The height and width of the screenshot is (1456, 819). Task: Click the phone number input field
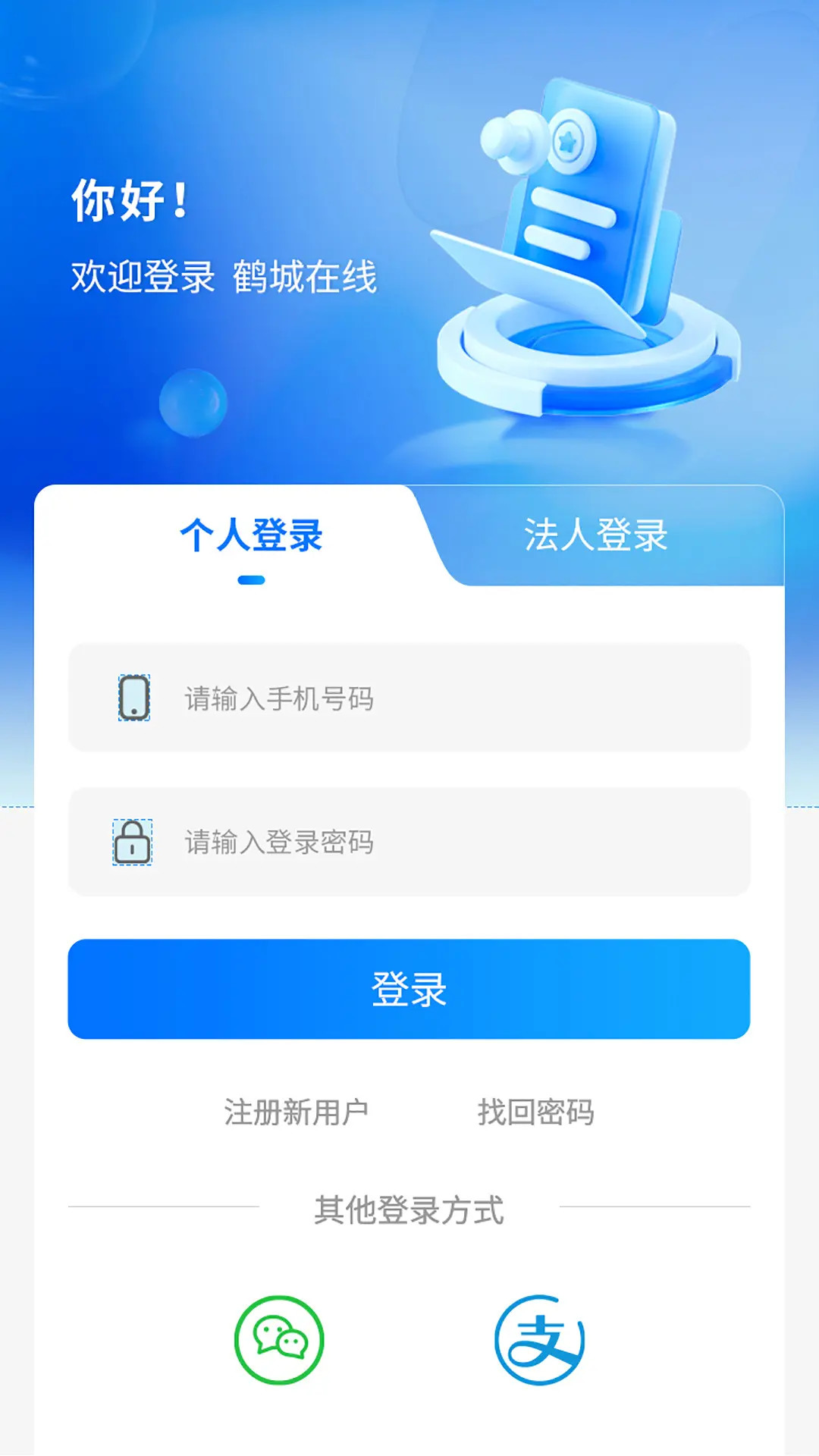coord(409,699)
